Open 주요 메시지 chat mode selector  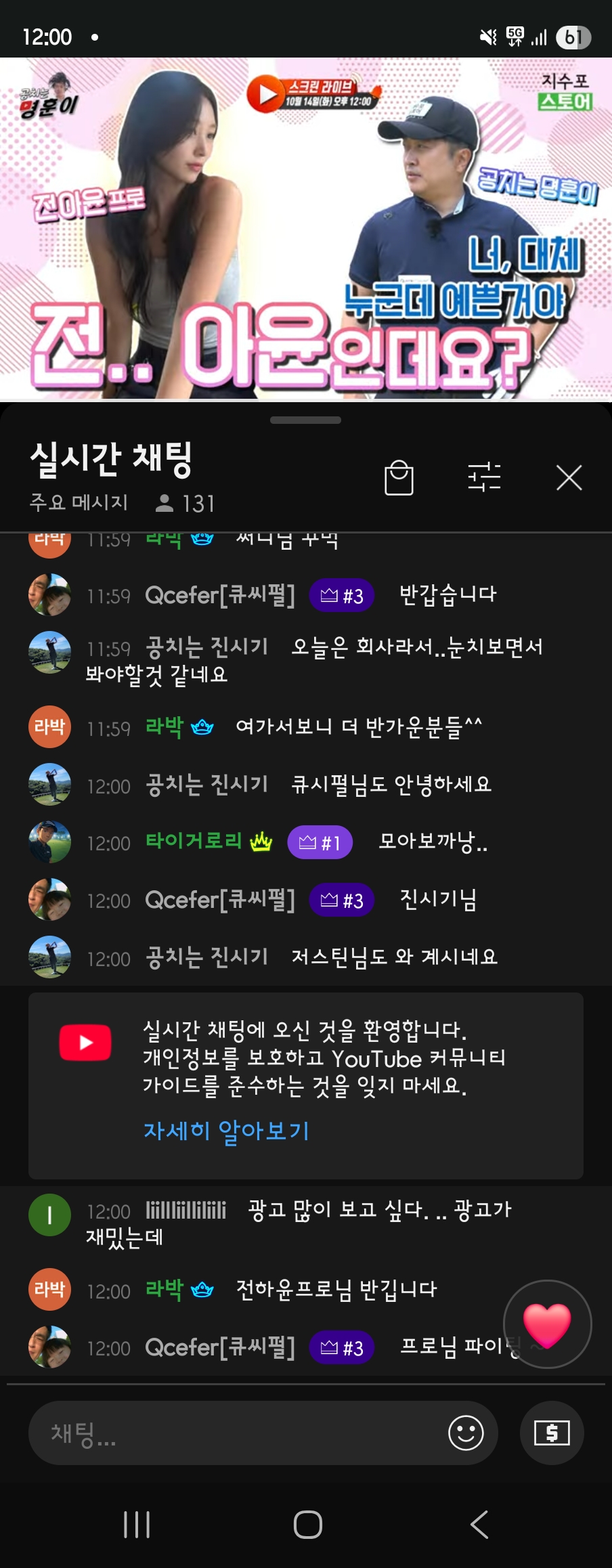click(x=79, y=502)
